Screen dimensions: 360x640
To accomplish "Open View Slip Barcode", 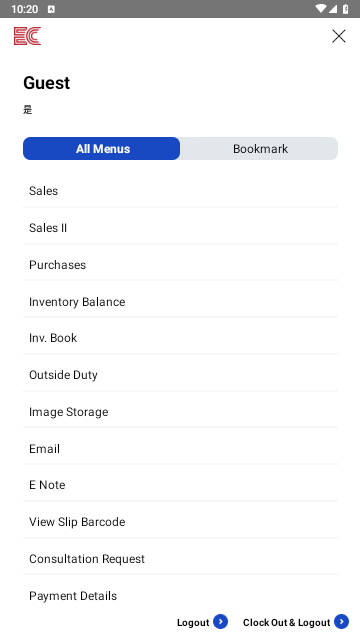I will tap(180, 522).
